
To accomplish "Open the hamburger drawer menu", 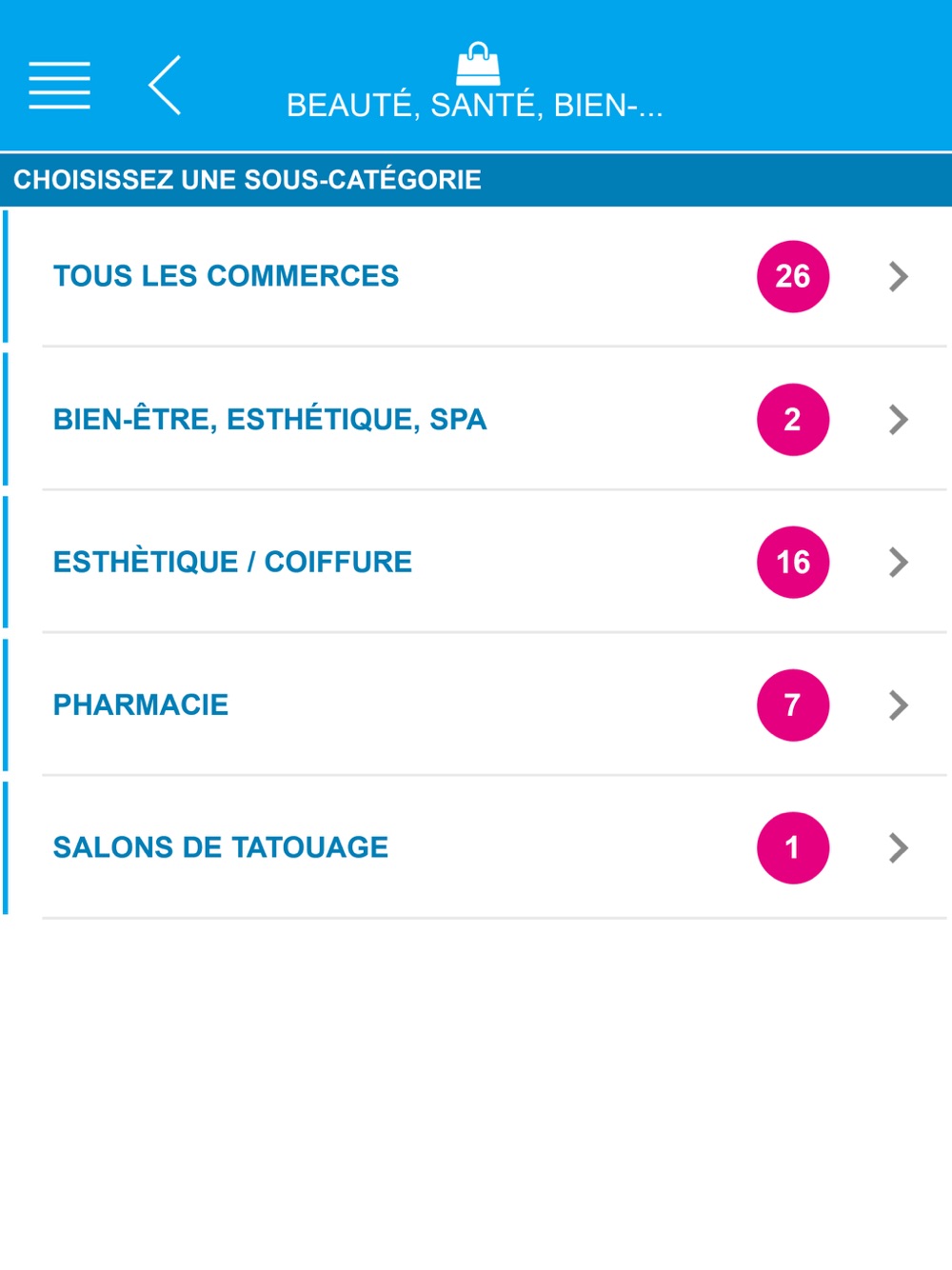I will tap(59, 86).
